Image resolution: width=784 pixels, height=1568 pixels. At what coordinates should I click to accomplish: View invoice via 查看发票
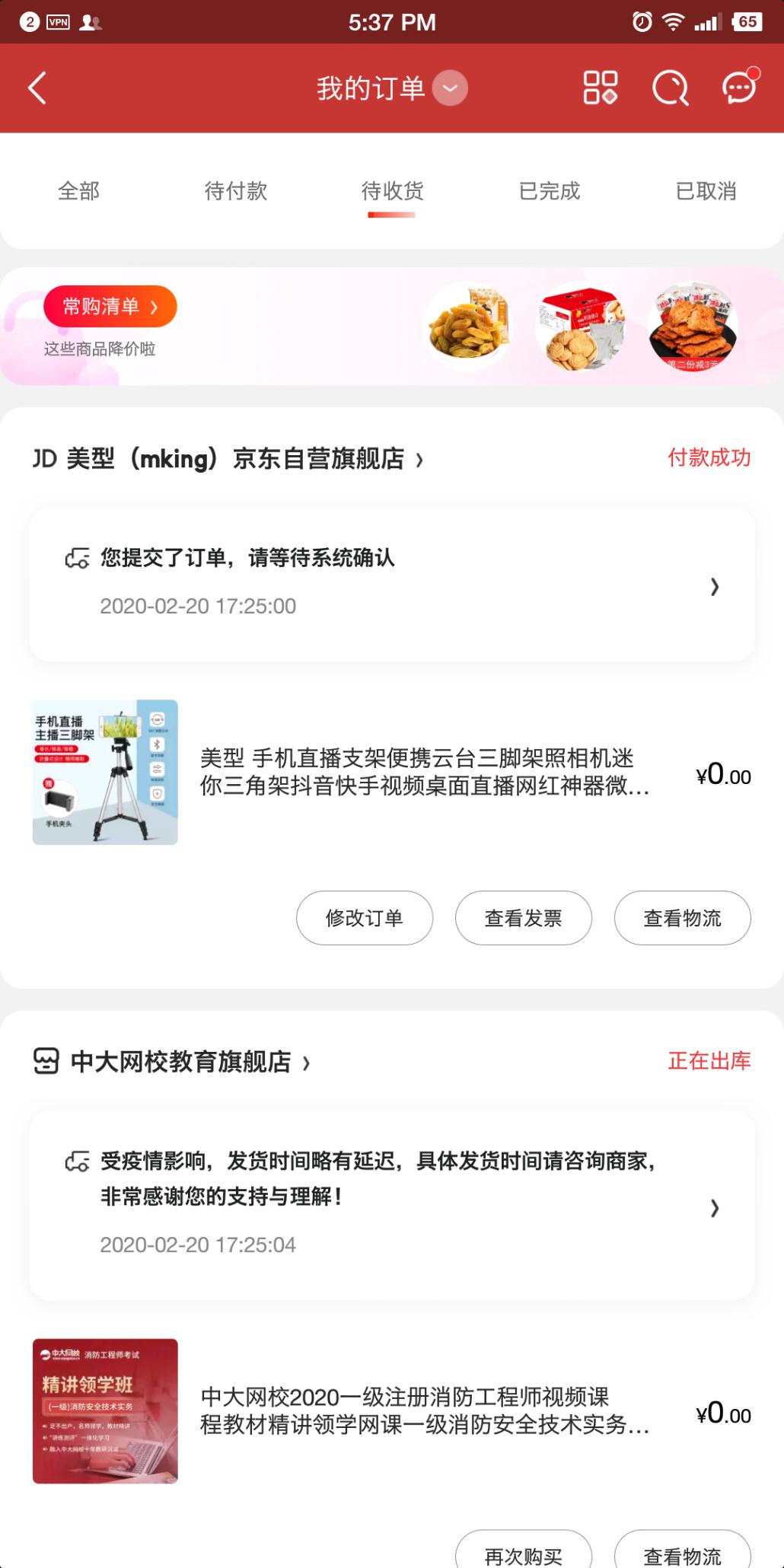524,918
